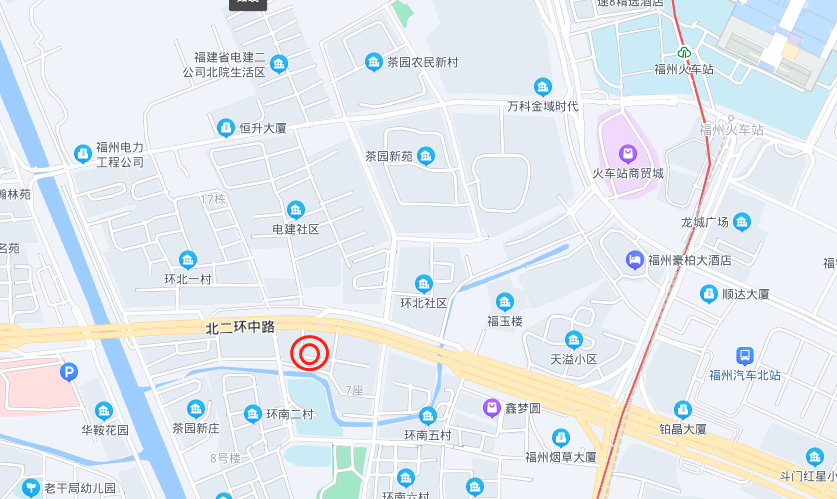Select 电建社区 marker

pos(296,210)
